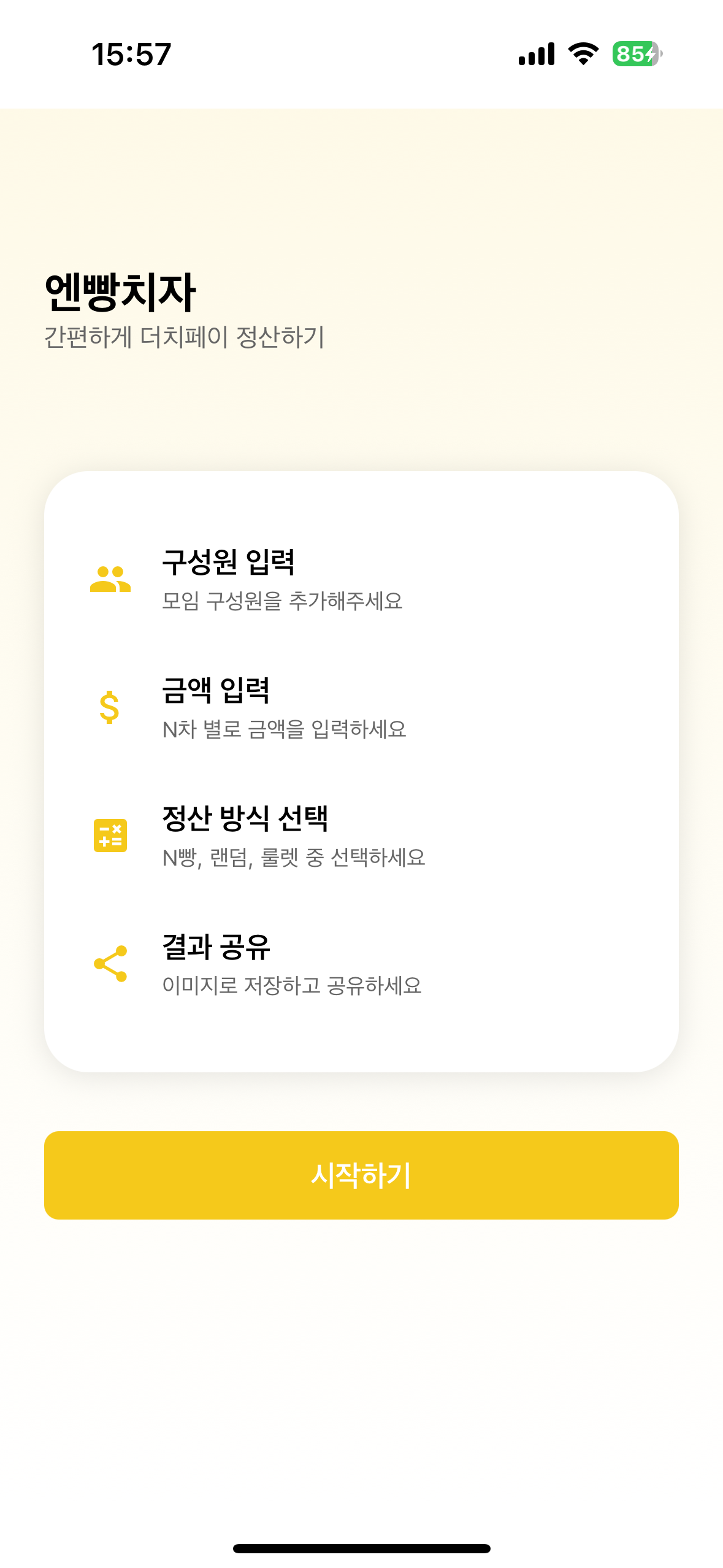Tap the 시작하기 start button

pos(361,1175)
